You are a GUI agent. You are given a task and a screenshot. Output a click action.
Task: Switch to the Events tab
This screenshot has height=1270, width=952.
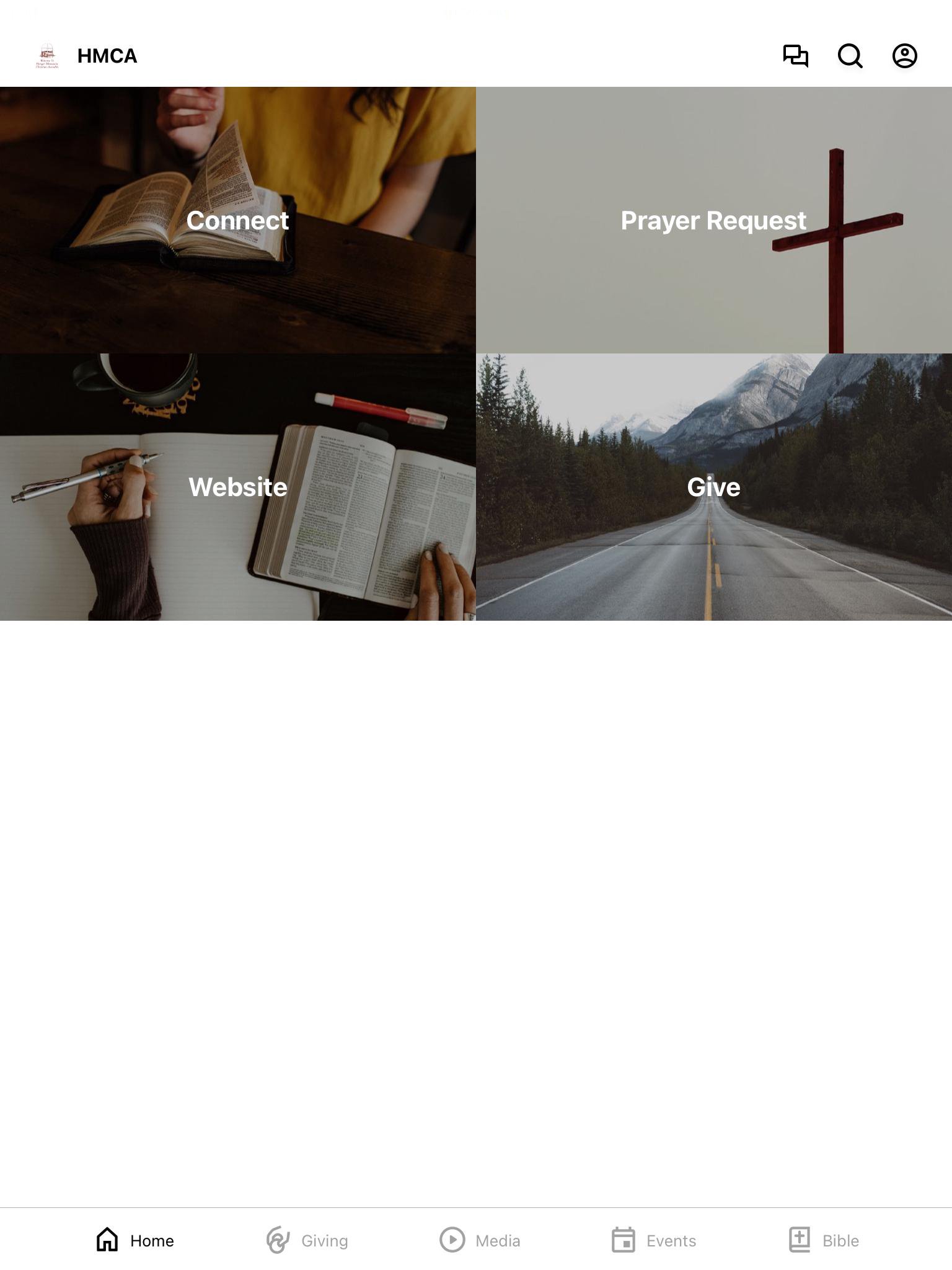pos(653,1240)
